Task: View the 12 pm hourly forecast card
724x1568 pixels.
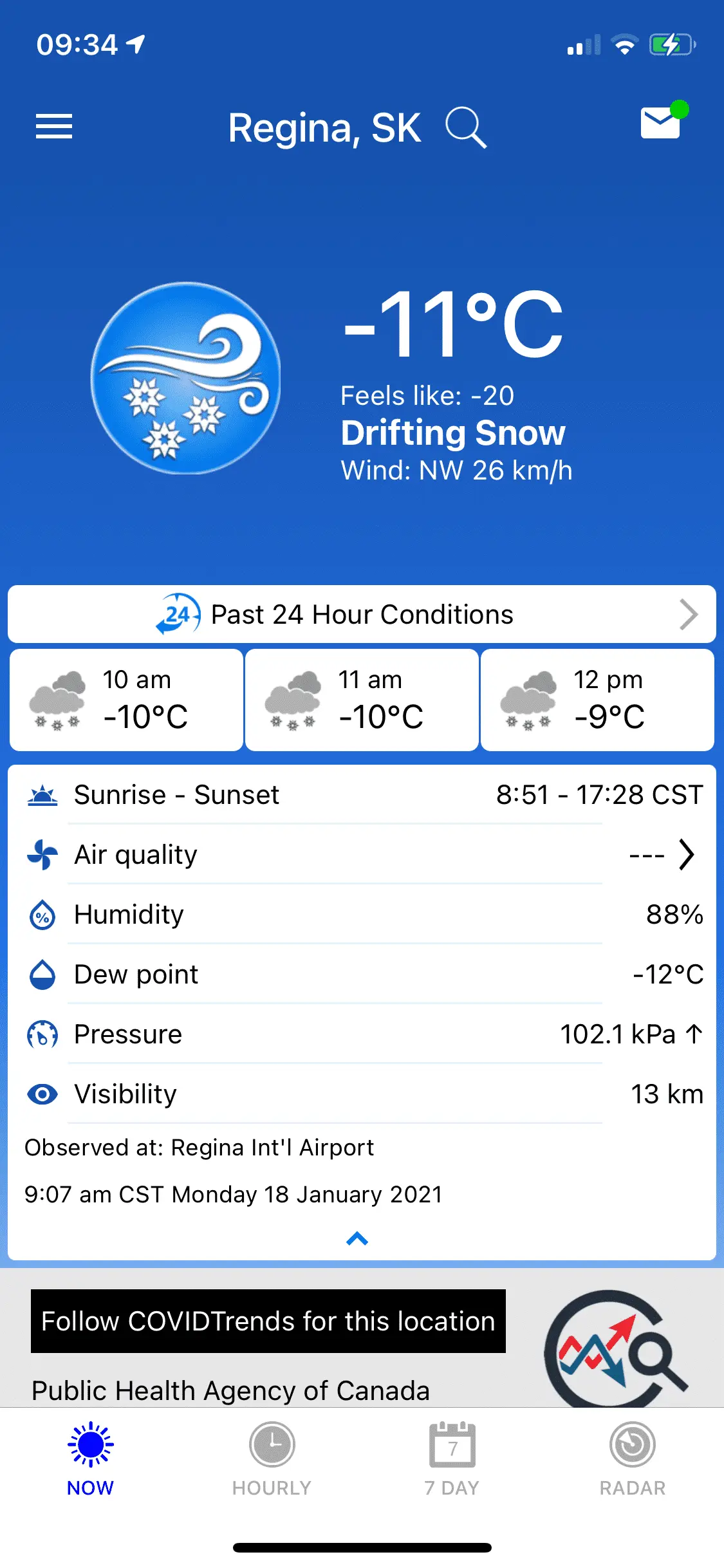Action: [x=597, y=700]
